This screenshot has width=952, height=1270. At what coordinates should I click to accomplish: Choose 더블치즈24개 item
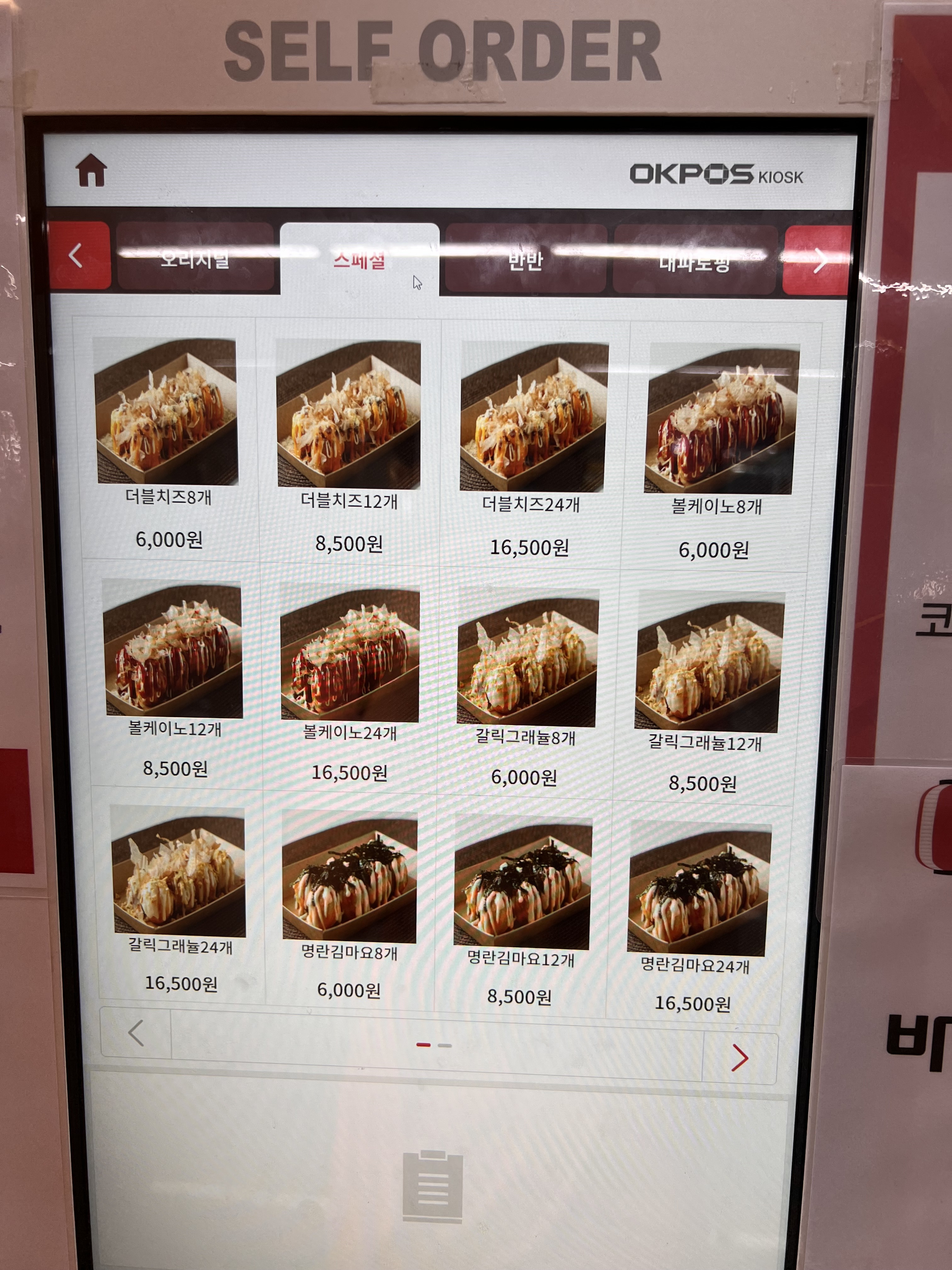click(x=533, y=417)
